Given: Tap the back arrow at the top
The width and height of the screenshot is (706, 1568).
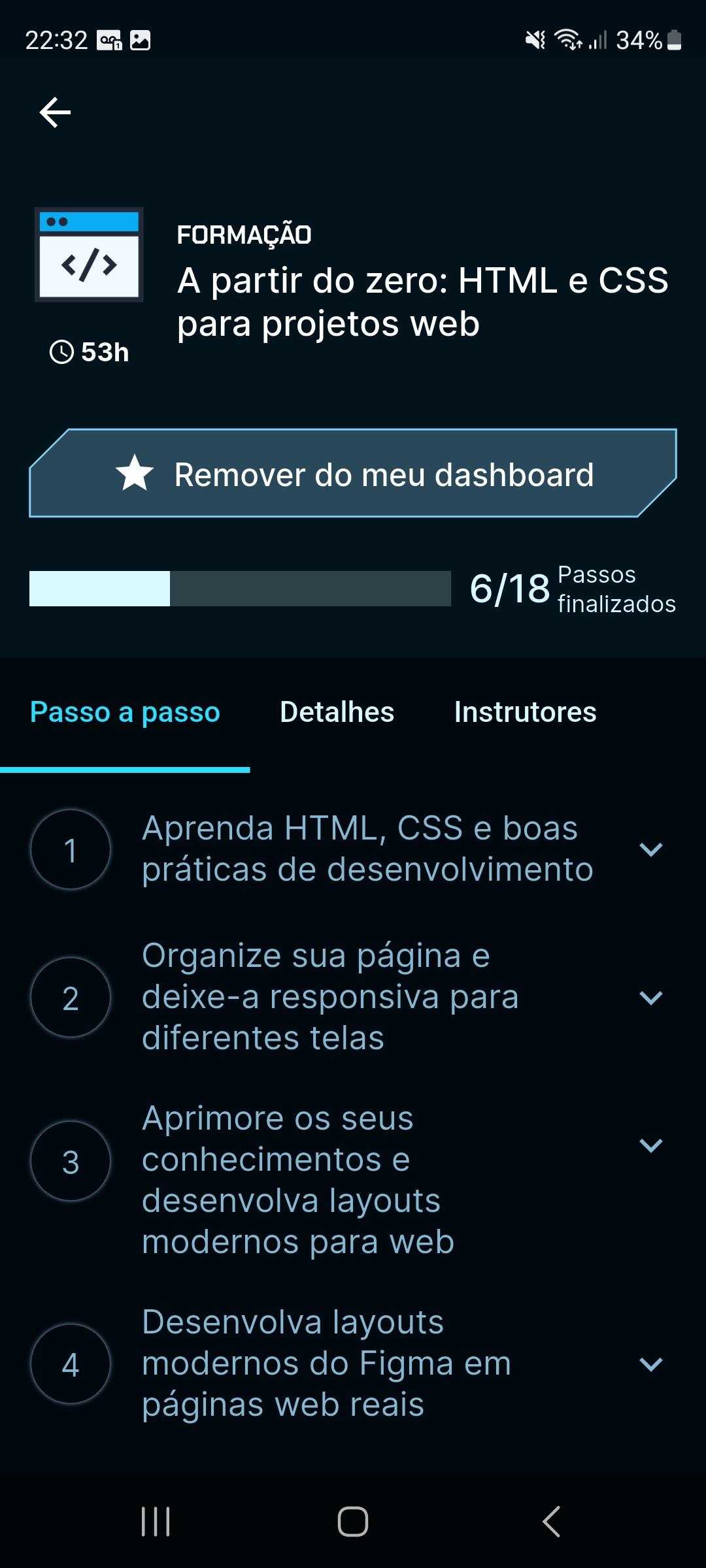Looking at the screenshot, I should [55, 112].
